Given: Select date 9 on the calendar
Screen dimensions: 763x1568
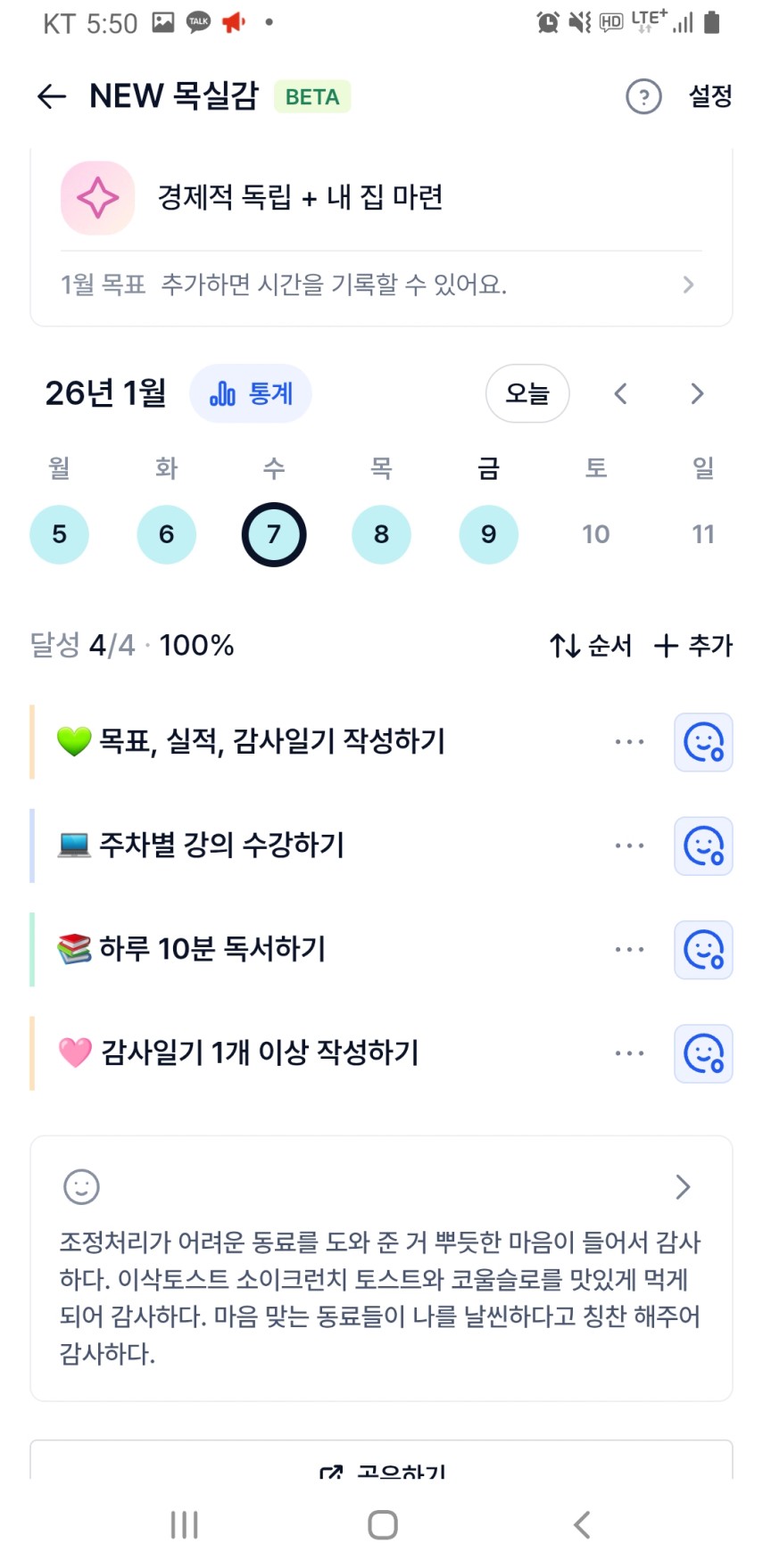Looking at the screenshot, I should coord(488,534).
